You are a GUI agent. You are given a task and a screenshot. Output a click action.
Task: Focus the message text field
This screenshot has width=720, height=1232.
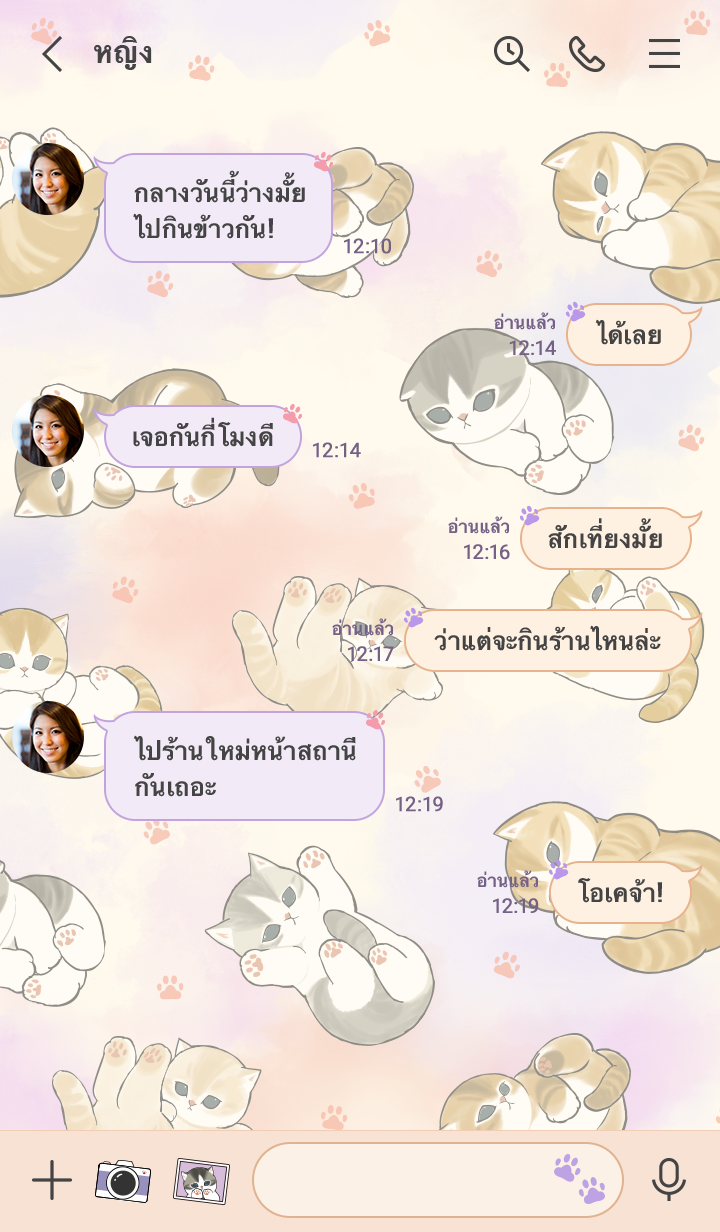pos(400,1181)
